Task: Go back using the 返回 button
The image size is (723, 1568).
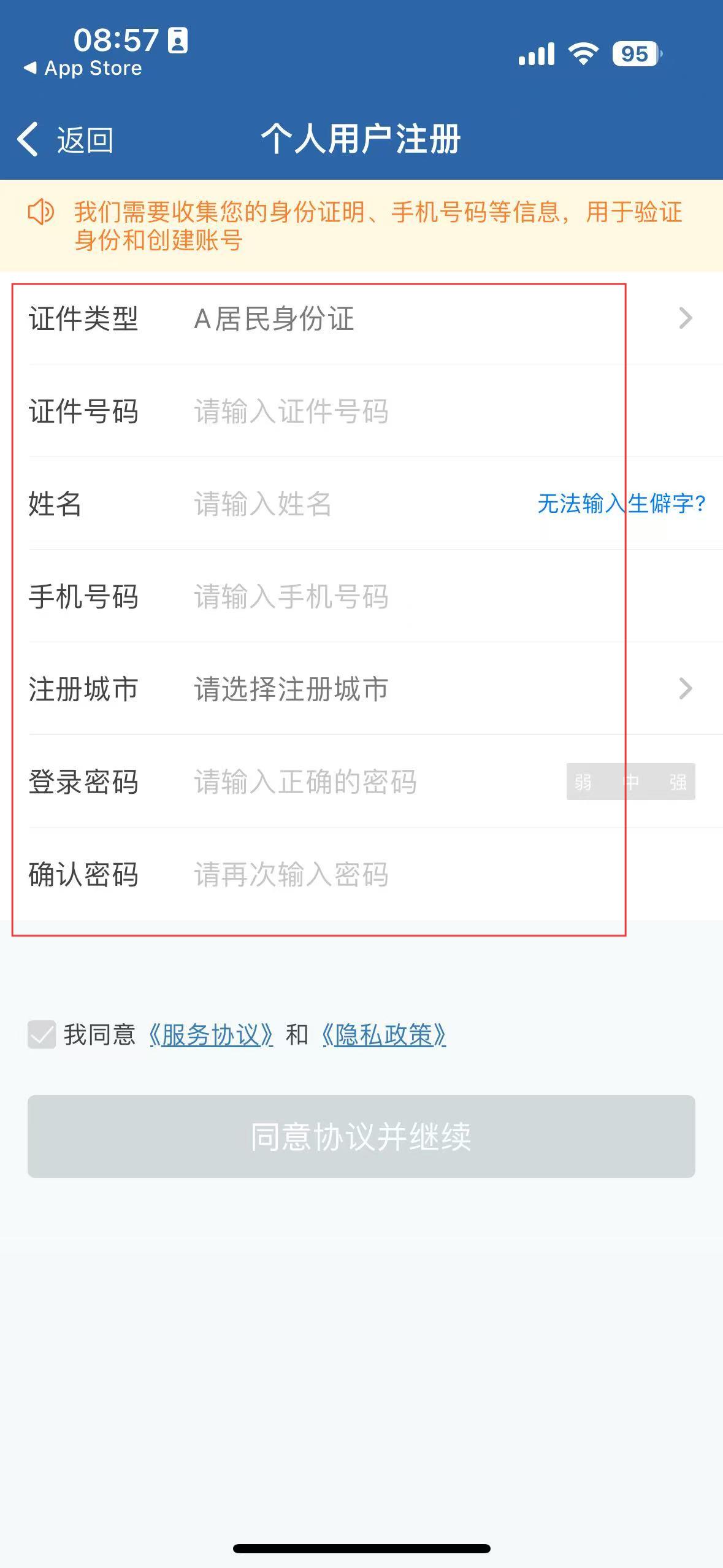Action: point(65,140)
